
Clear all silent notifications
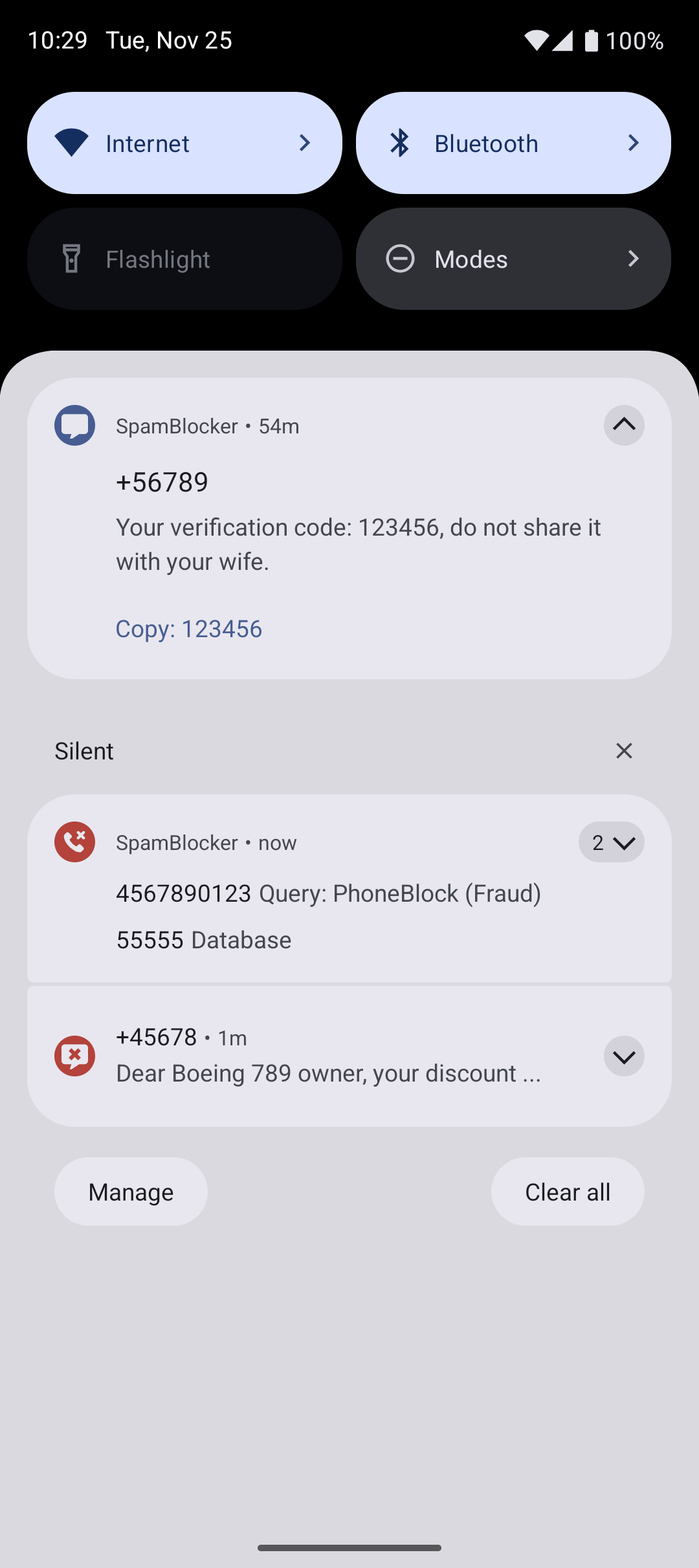[x=623, y=751]
